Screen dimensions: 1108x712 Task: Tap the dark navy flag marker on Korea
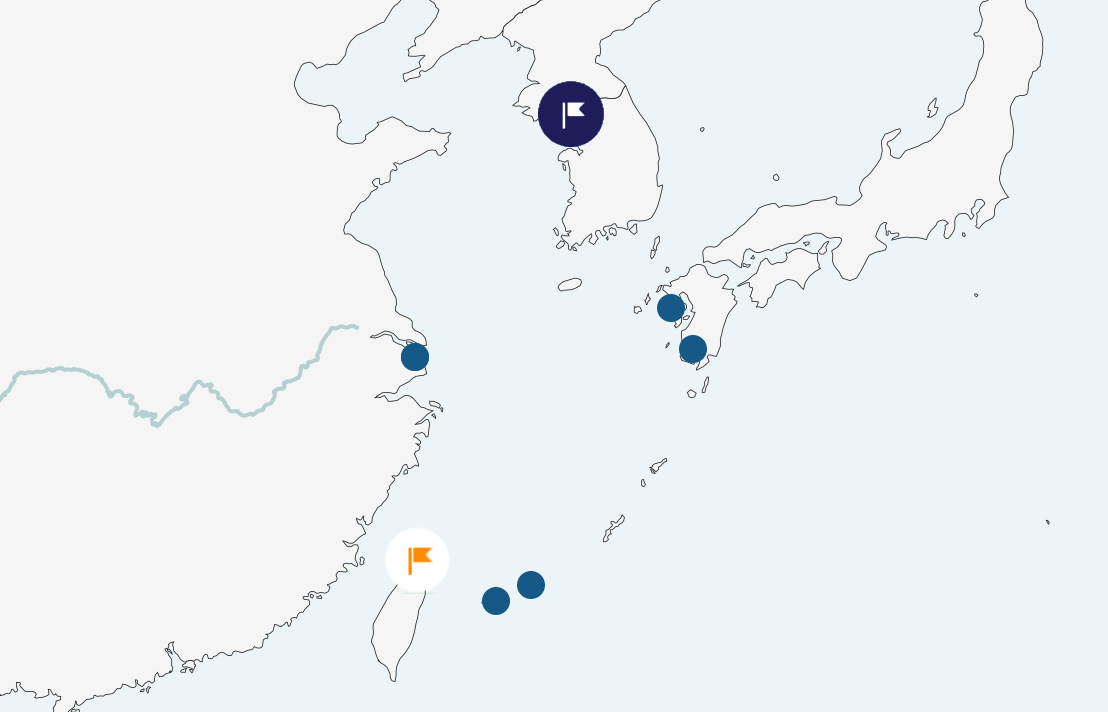(x=571, y=114)
